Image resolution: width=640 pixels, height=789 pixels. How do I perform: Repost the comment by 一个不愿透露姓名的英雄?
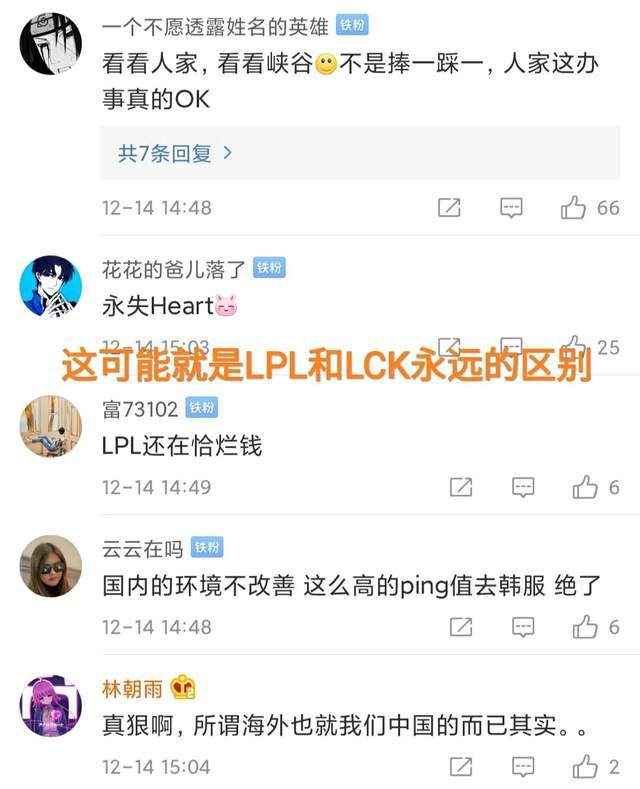click(x=449, y=208)
